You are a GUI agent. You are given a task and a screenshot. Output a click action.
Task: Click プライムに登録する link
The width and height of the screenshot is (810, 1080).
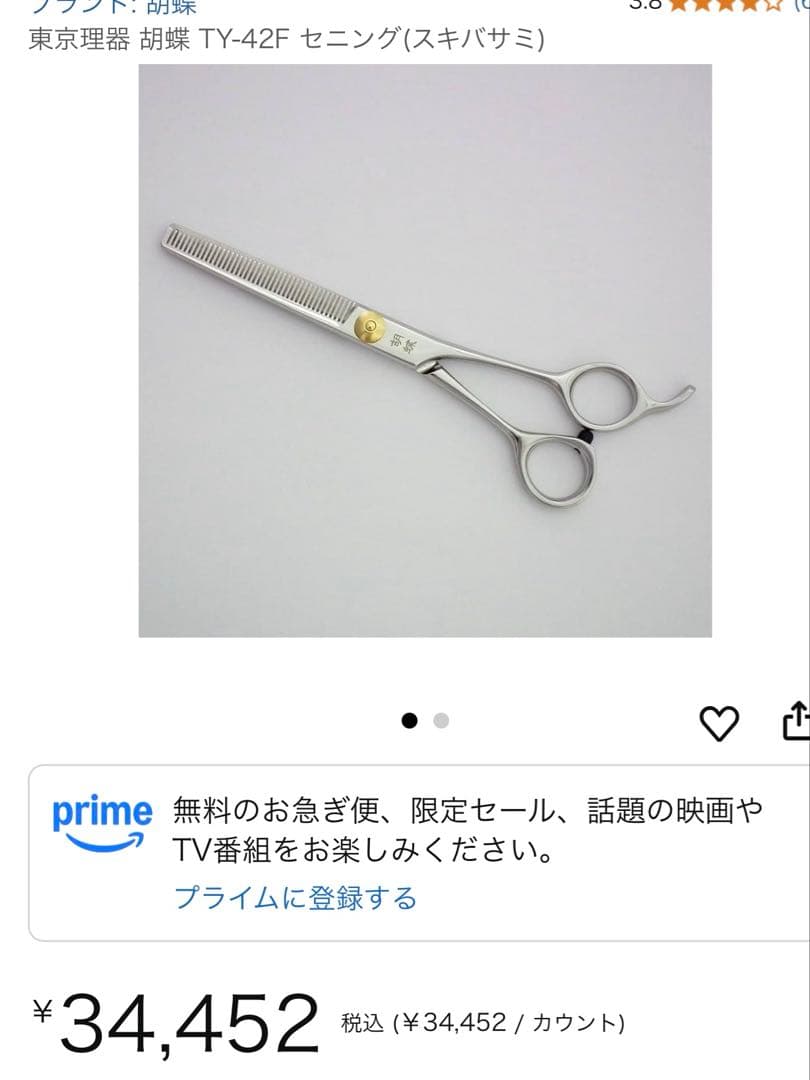(x=296, y=898)
